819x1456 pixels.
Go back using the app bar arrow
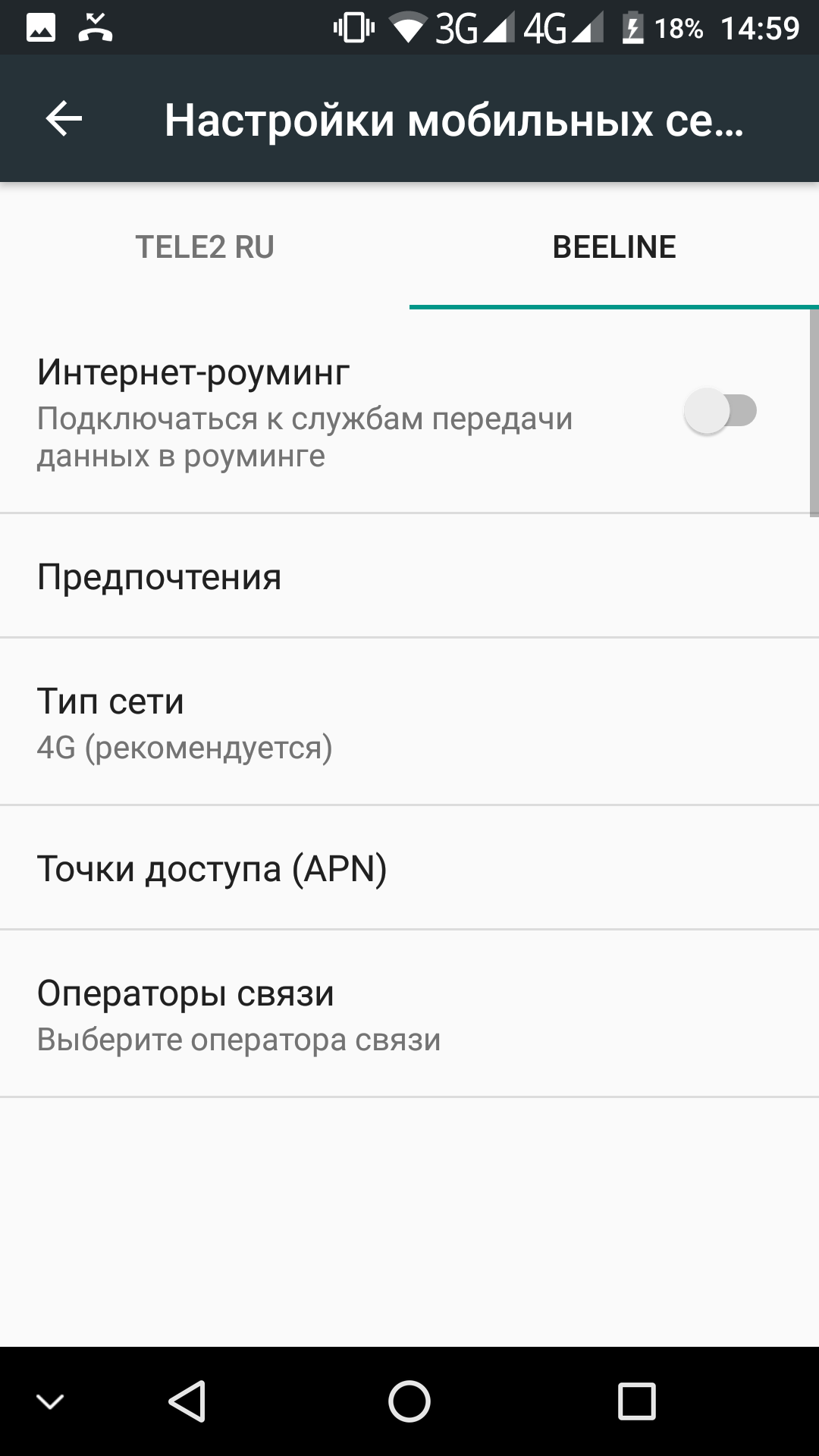click(x=64, y=119)
